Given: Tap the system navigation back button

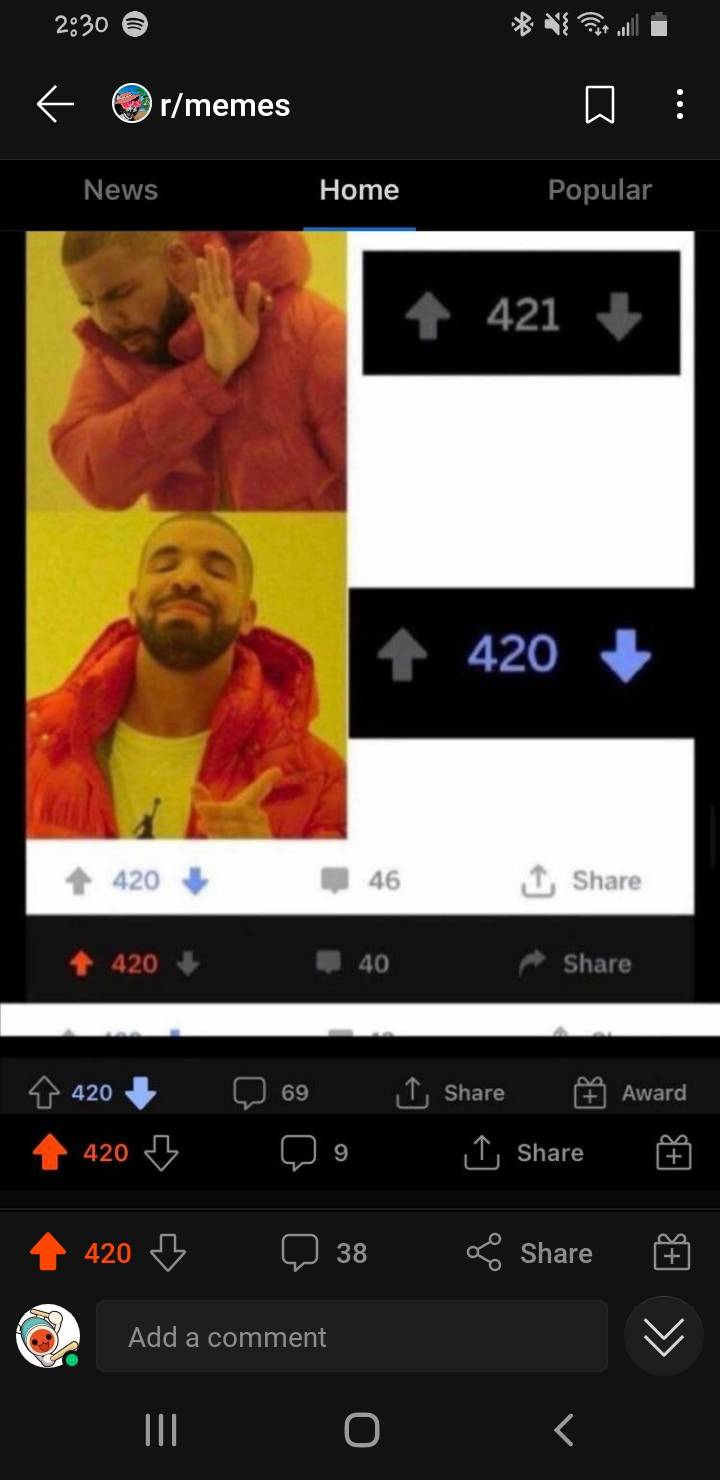Looking at the screenshot, I should [x=564, y=1429].
